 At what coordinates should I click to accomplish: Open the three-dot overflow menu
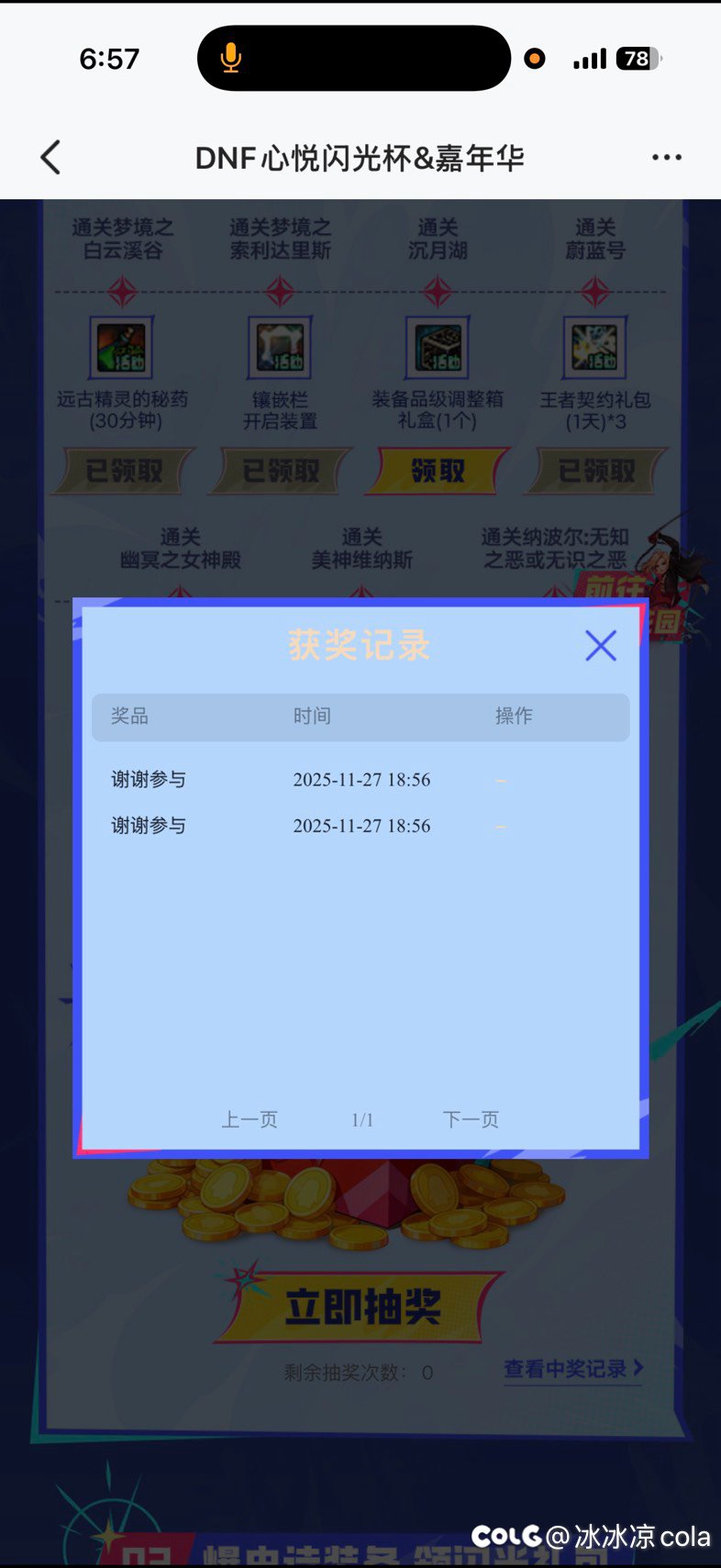click(666, 158)
